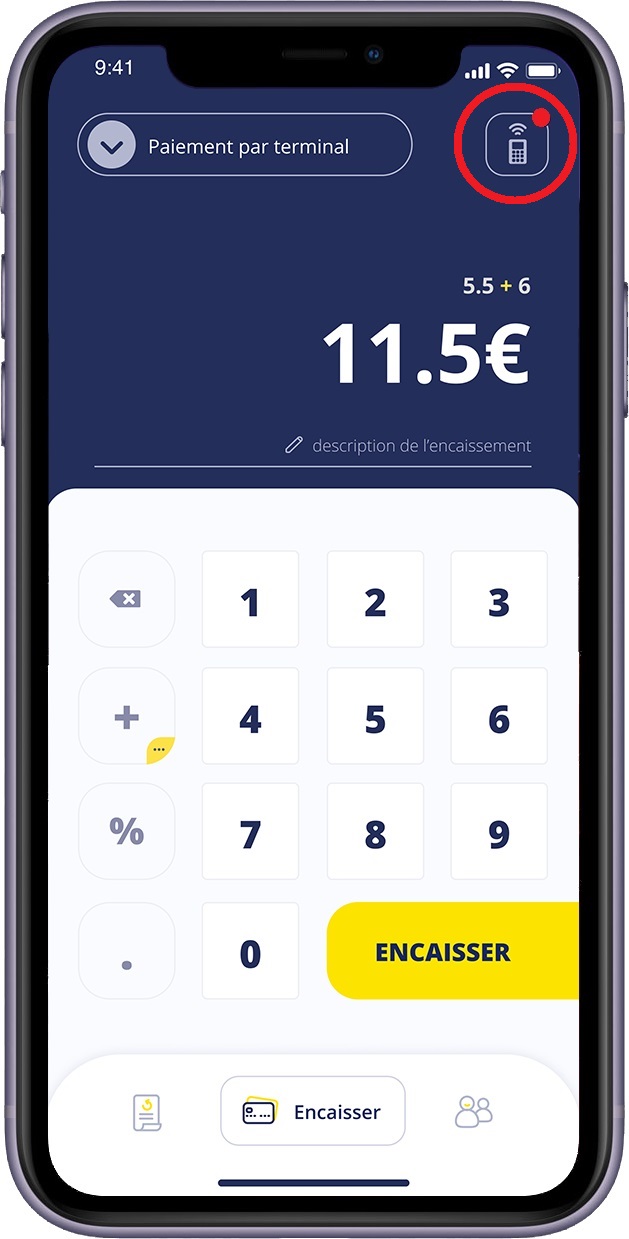This screenshot has width=629, height=1239.
Task: Enter digit 7 on the keypad
Action: click(x=250, y=833)
